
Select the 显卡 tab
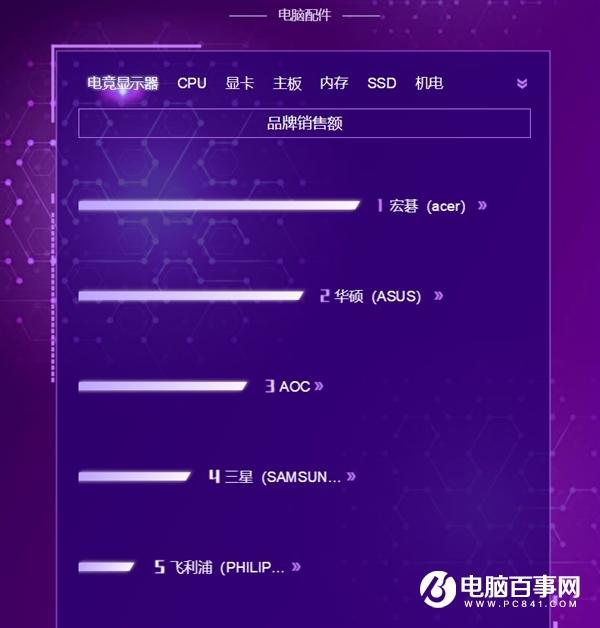point(240,83)
